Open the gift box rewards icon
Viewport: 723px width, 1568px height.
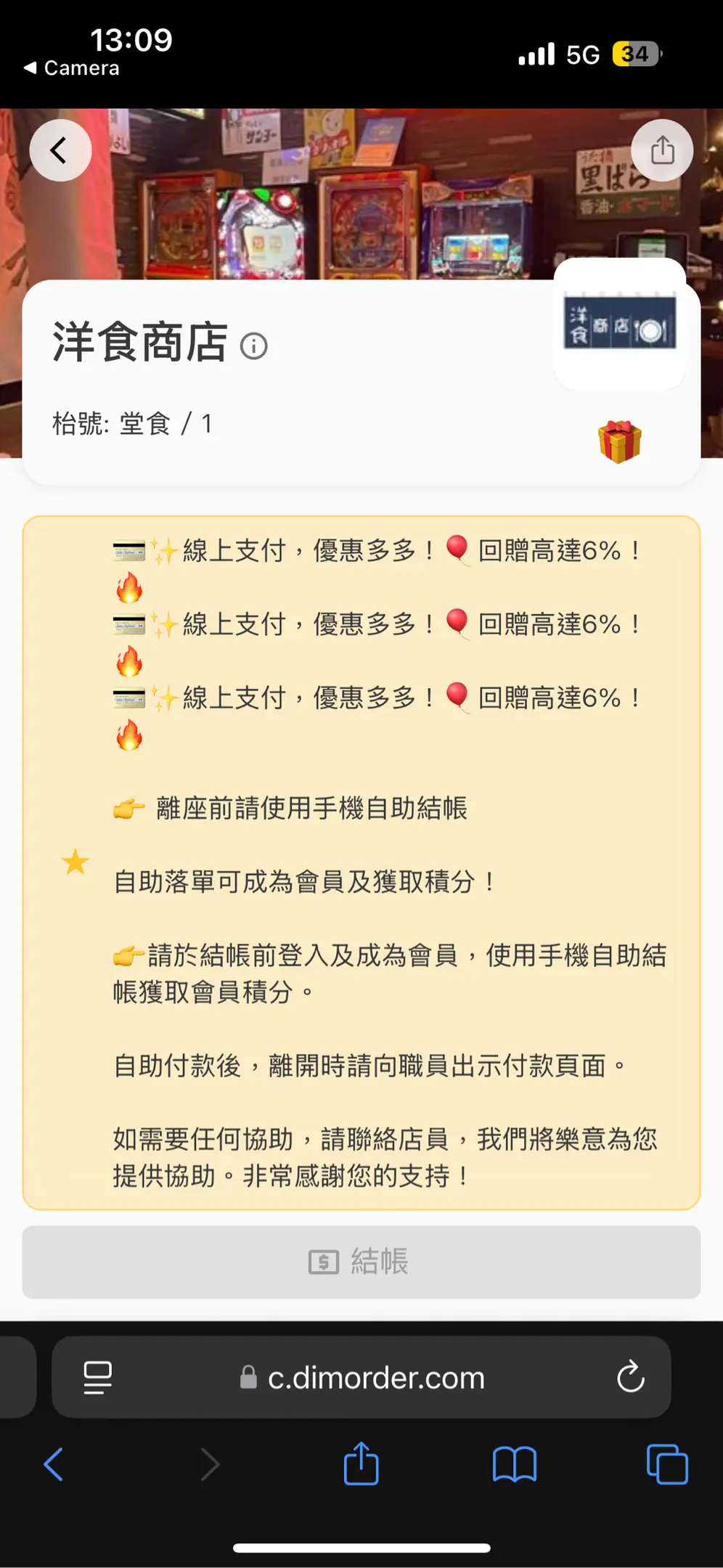[x=619, y=441]
